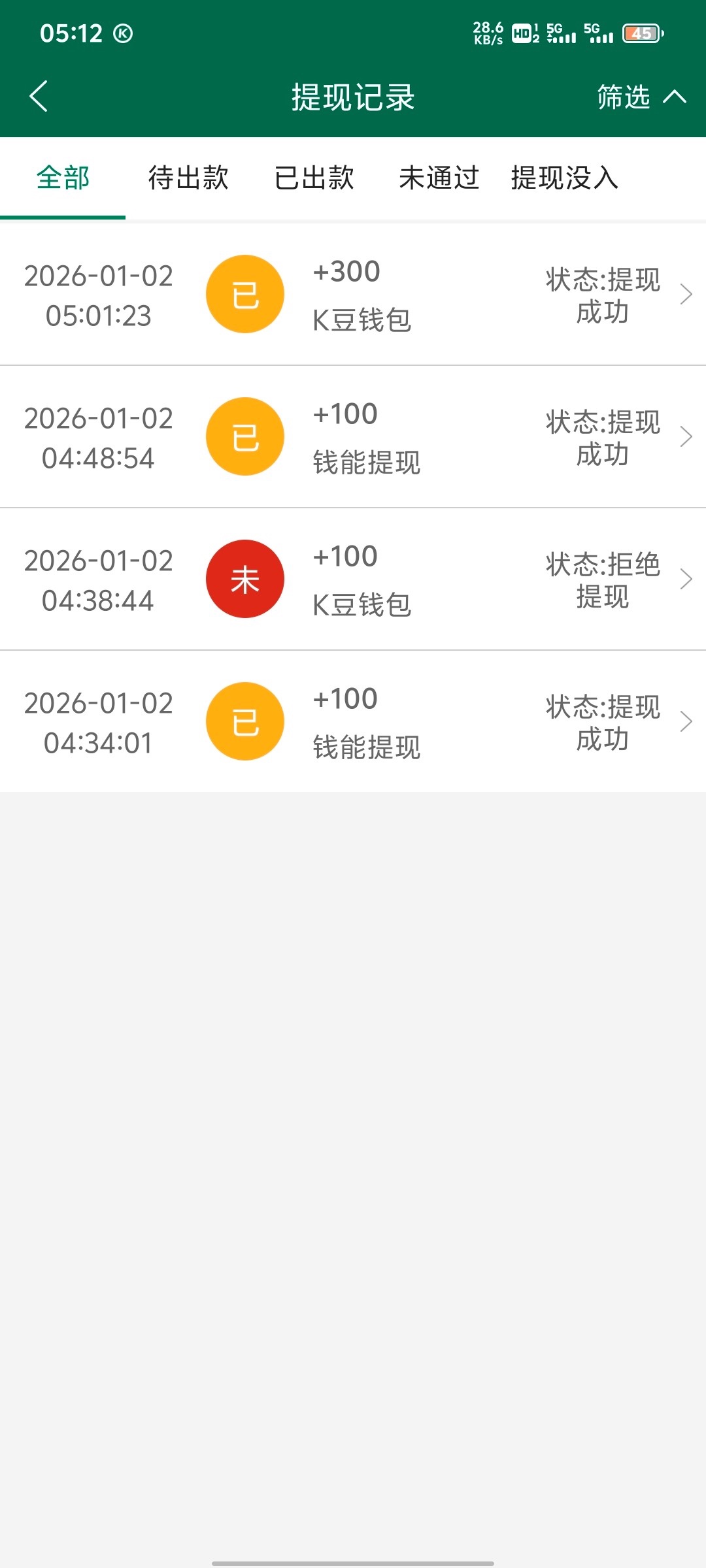Switch to the 待出款 tab
Screen dimensions: 706x1568
[188, 178]
